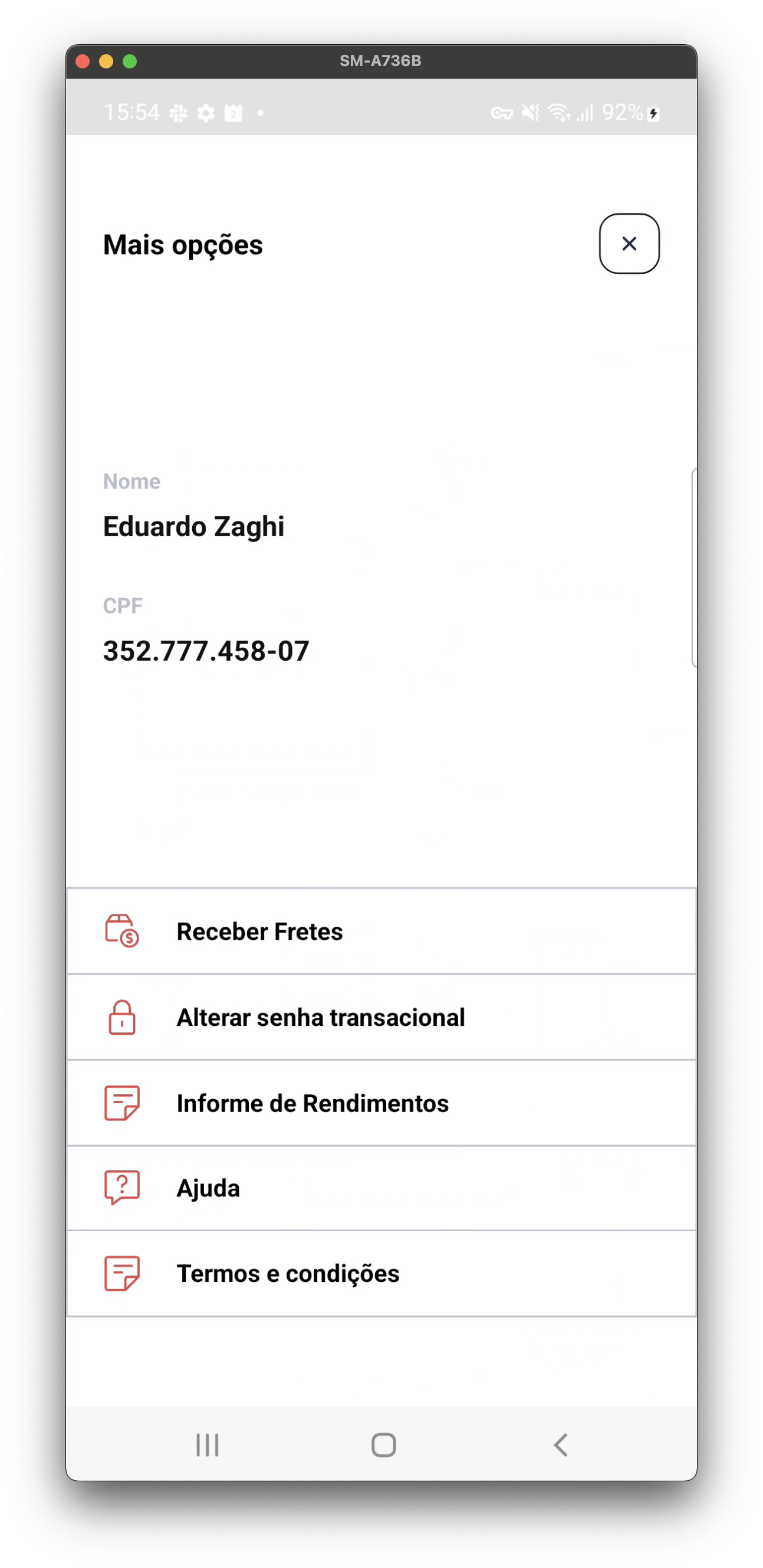
Task: Tap the muted sound icon in the status bar
Action: (530, 113)
